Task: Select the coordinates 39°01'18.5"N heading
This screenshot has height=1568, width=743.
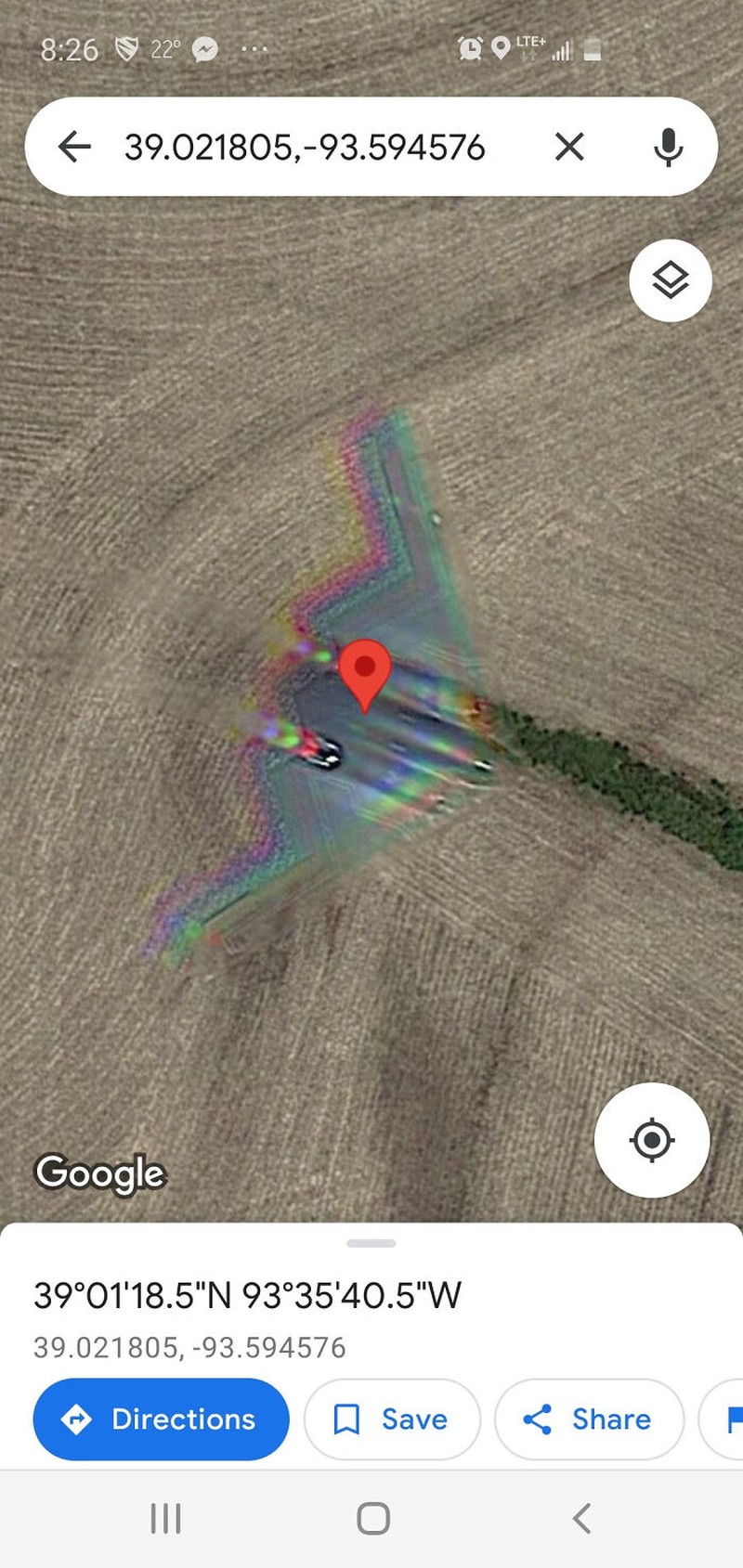Action: [249, 1292]
